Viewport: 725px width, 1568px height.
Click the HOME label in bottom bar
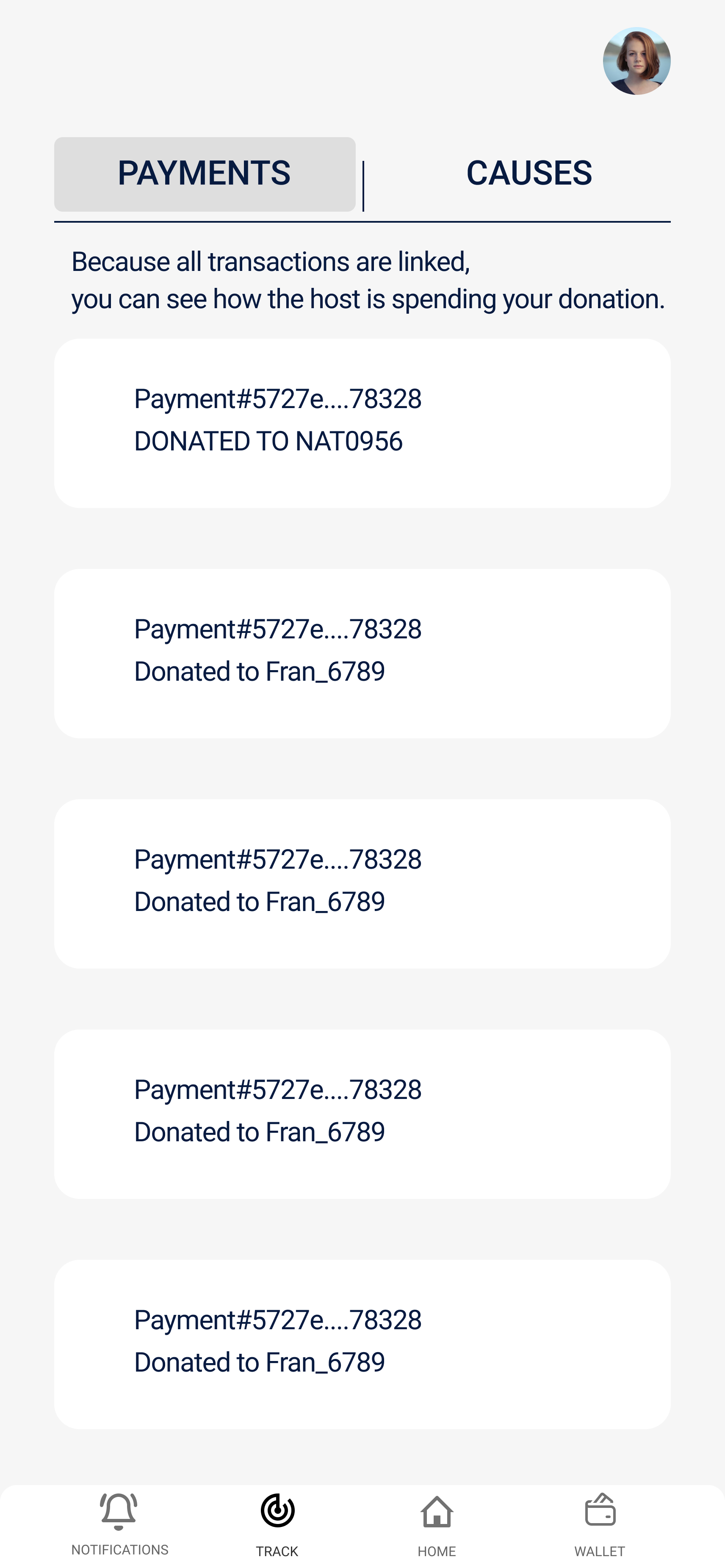point(437,1550)
